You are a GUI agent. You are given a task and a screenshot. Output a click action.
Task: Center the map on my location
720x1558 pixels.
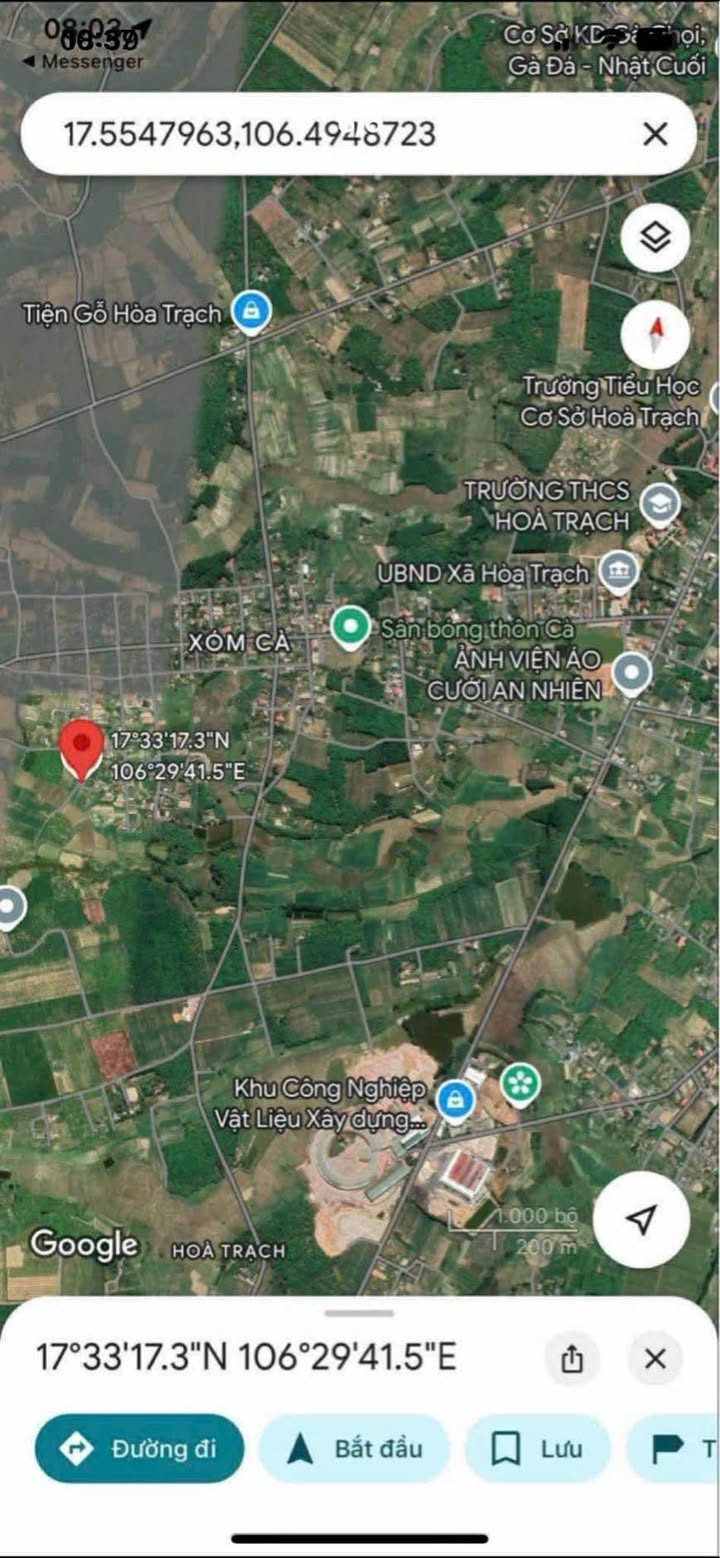click(x=641, y=1219)
